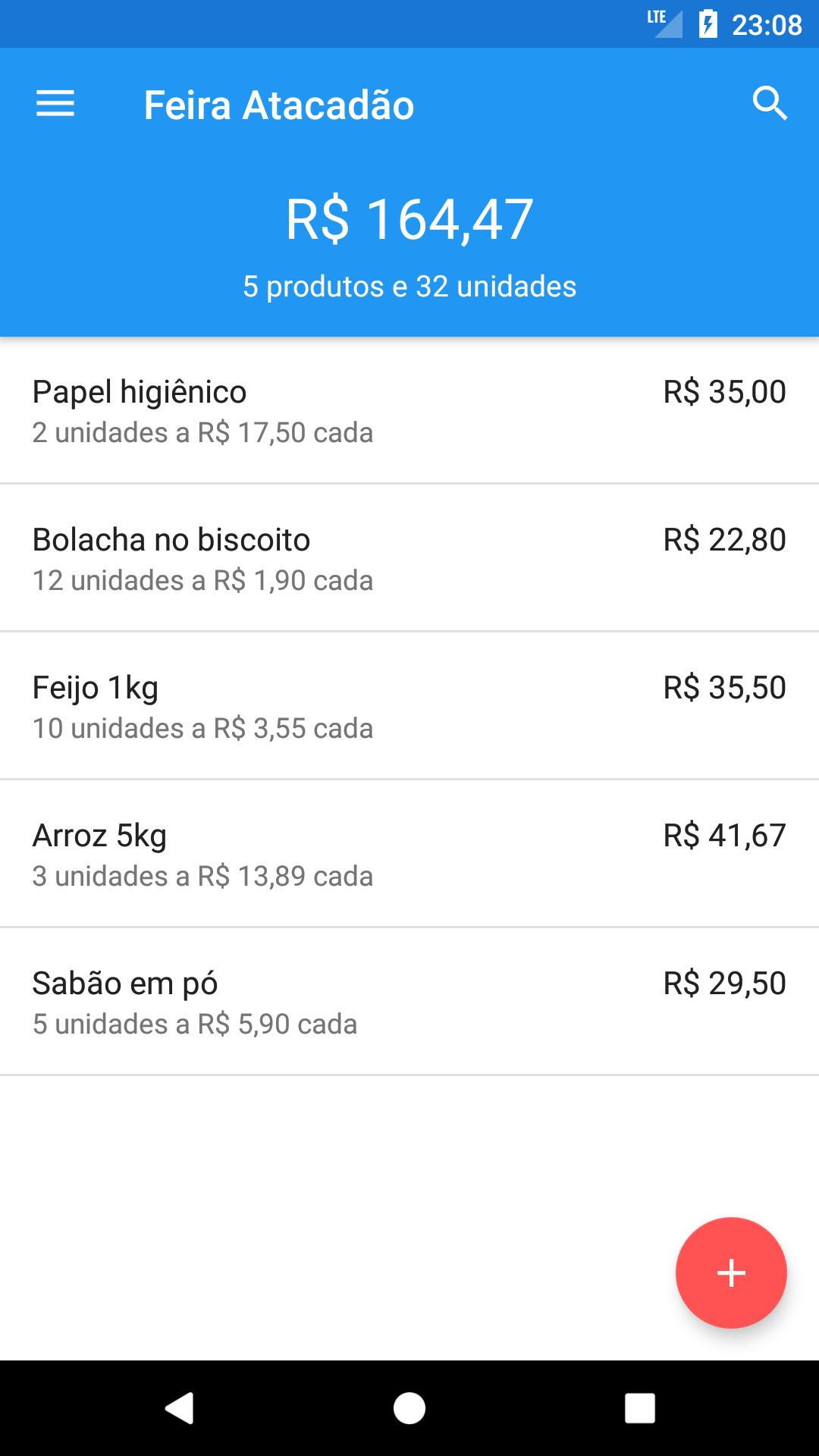View the Arroz 5kg item details
Viewport: 819px width, 1456px height.
(409, 853)
